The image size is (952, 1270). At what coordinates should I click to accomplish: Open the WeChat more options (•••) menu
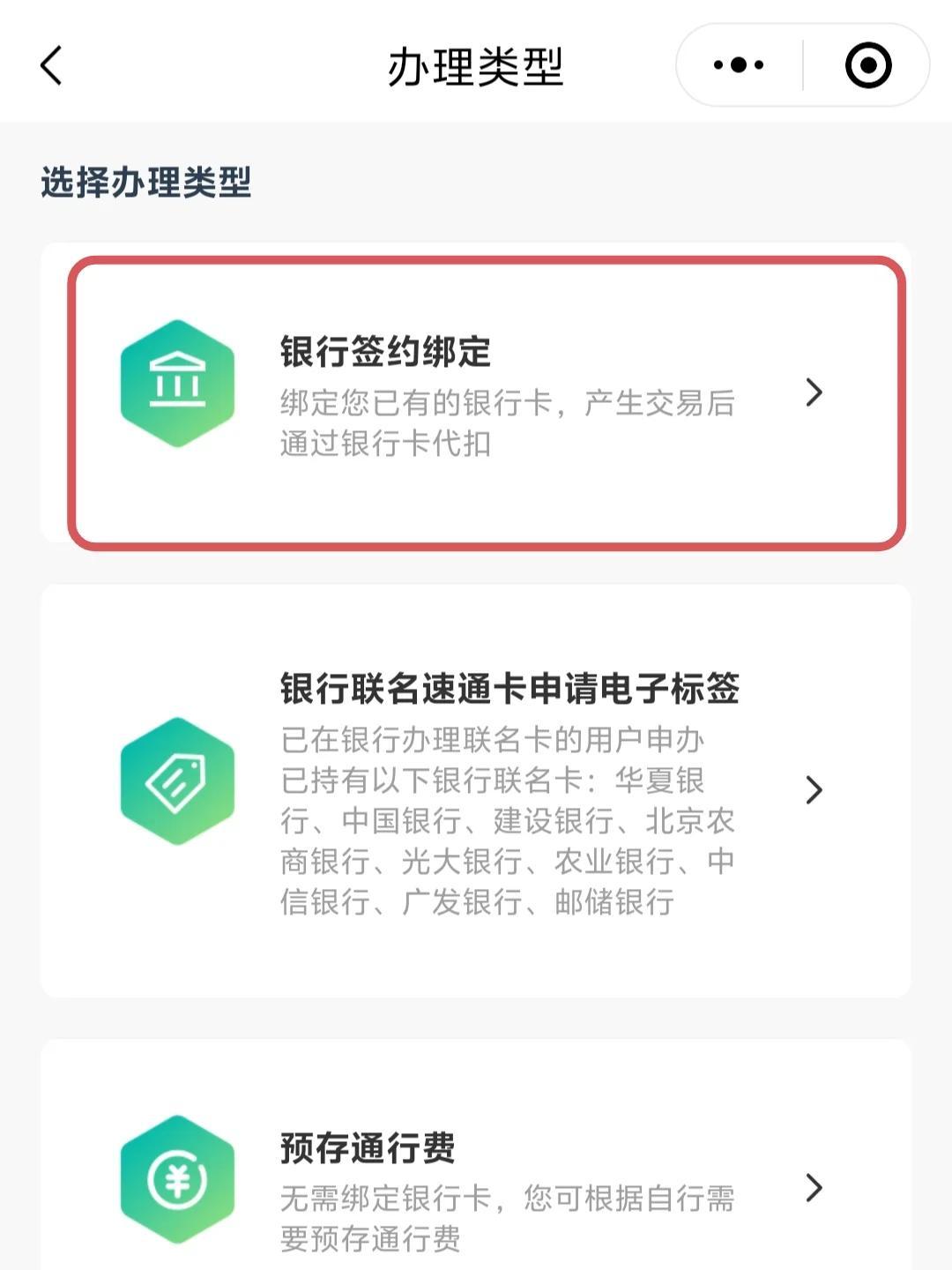[740, 63]
